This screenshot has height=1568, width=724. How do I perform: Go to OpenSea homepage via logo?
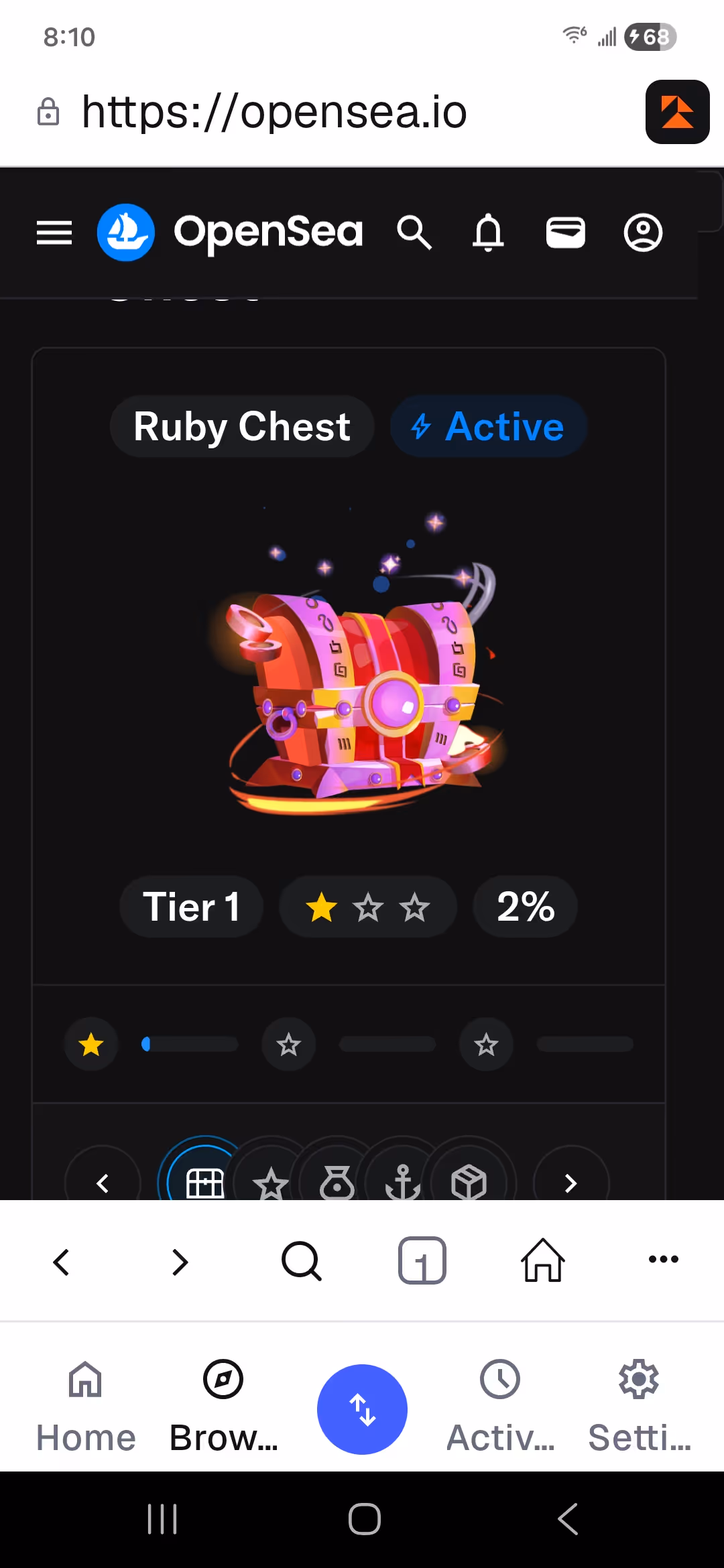click(229, 233)
